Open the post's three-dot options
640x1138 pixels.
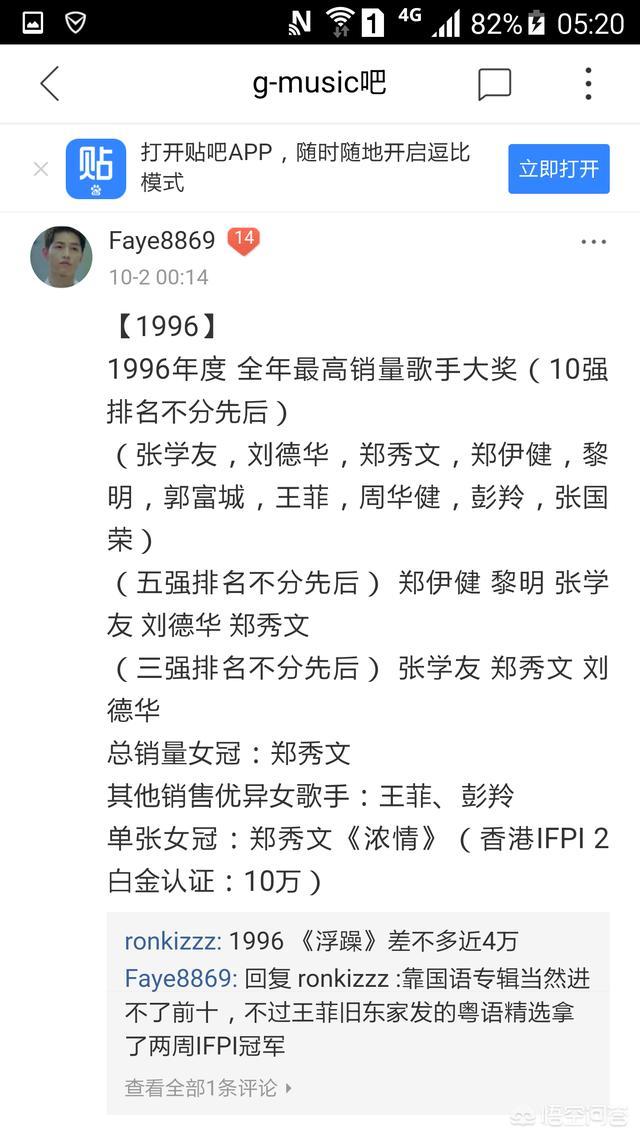point(593,242)
